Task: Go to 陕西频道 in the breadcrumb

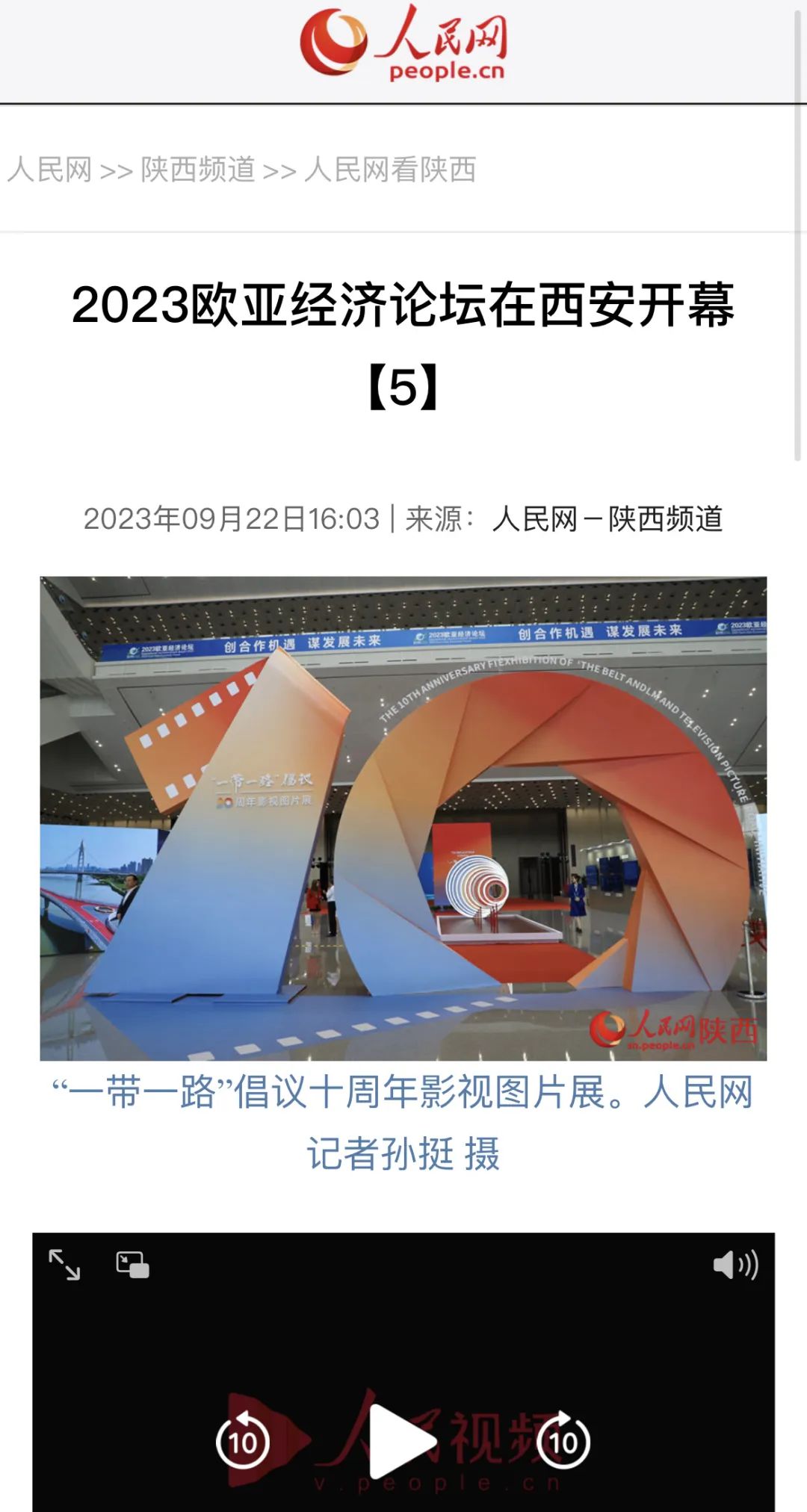Action: 198,170
